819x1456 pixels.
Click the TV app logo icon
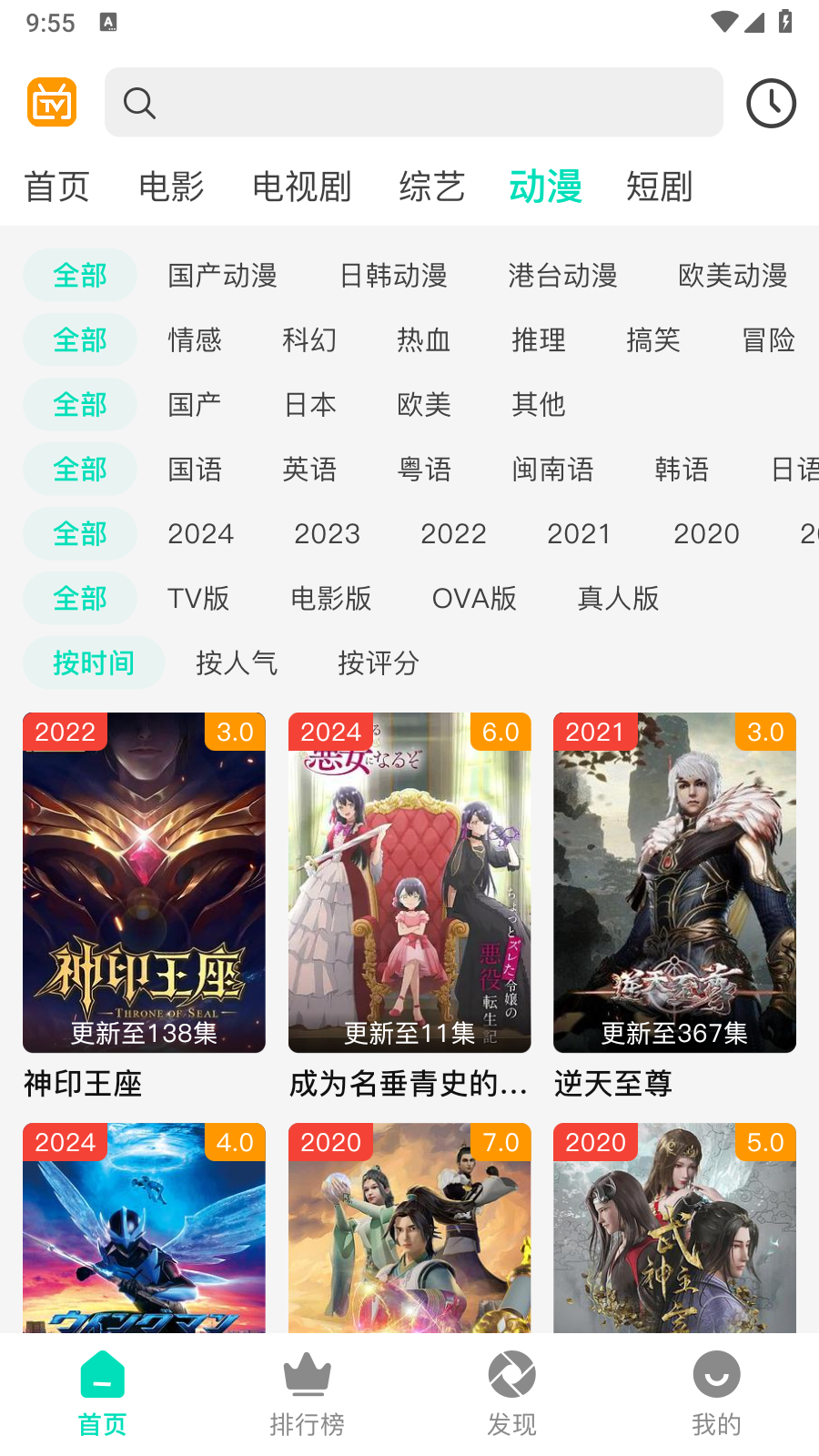(51, 102)
